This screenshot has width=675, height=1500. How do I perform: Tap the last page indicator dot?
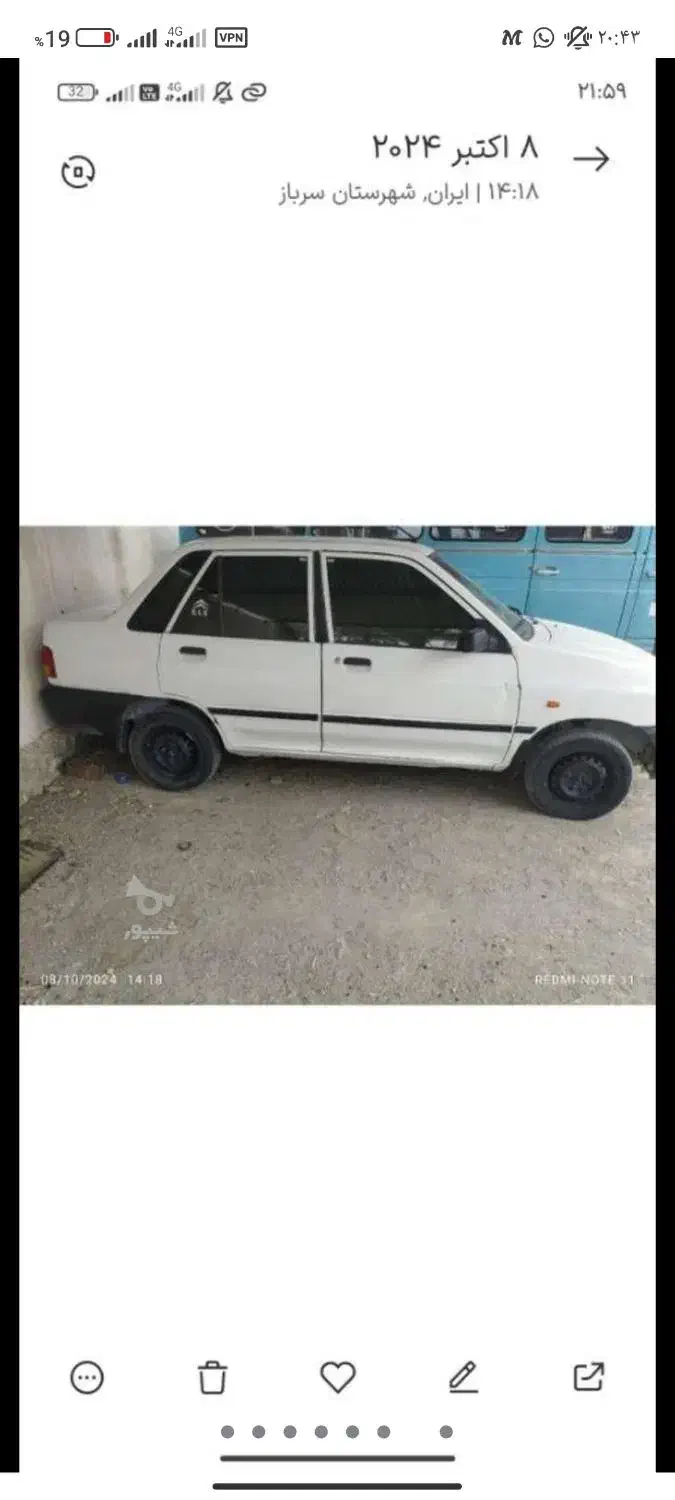pyautogui.click(x=446, y=1432)
